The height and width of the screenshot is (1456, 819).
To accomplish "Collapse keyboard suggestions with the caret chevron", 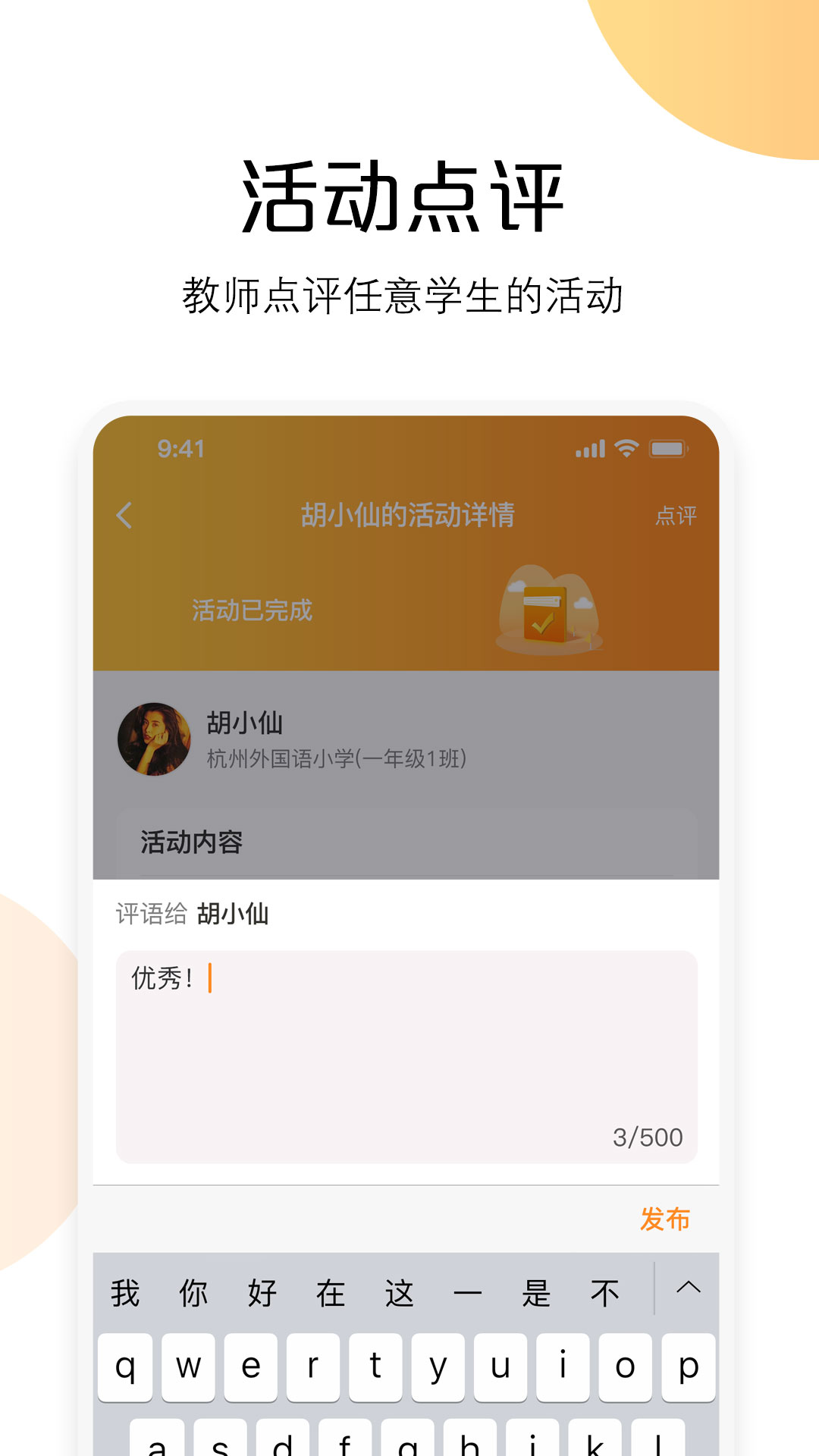I will (687, 1291).
